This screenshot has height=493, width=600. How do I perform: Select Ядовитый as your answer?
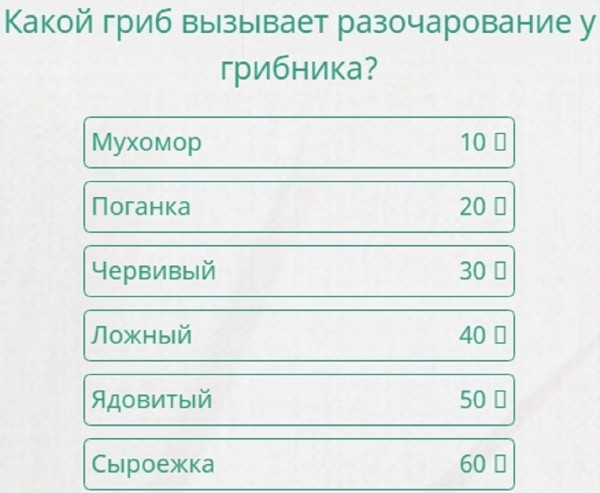(298, 400)
